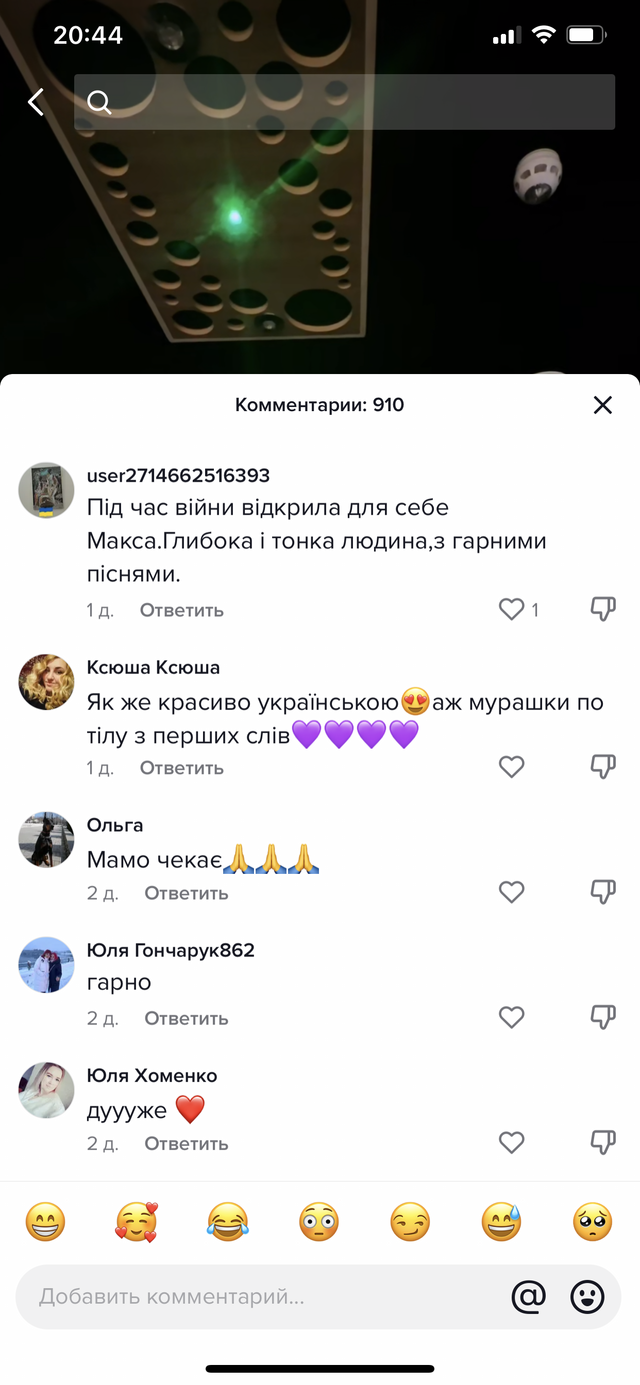Like Юля Гончарук862's comment
The image size is (640, 1385).
tap(512, 1017)
